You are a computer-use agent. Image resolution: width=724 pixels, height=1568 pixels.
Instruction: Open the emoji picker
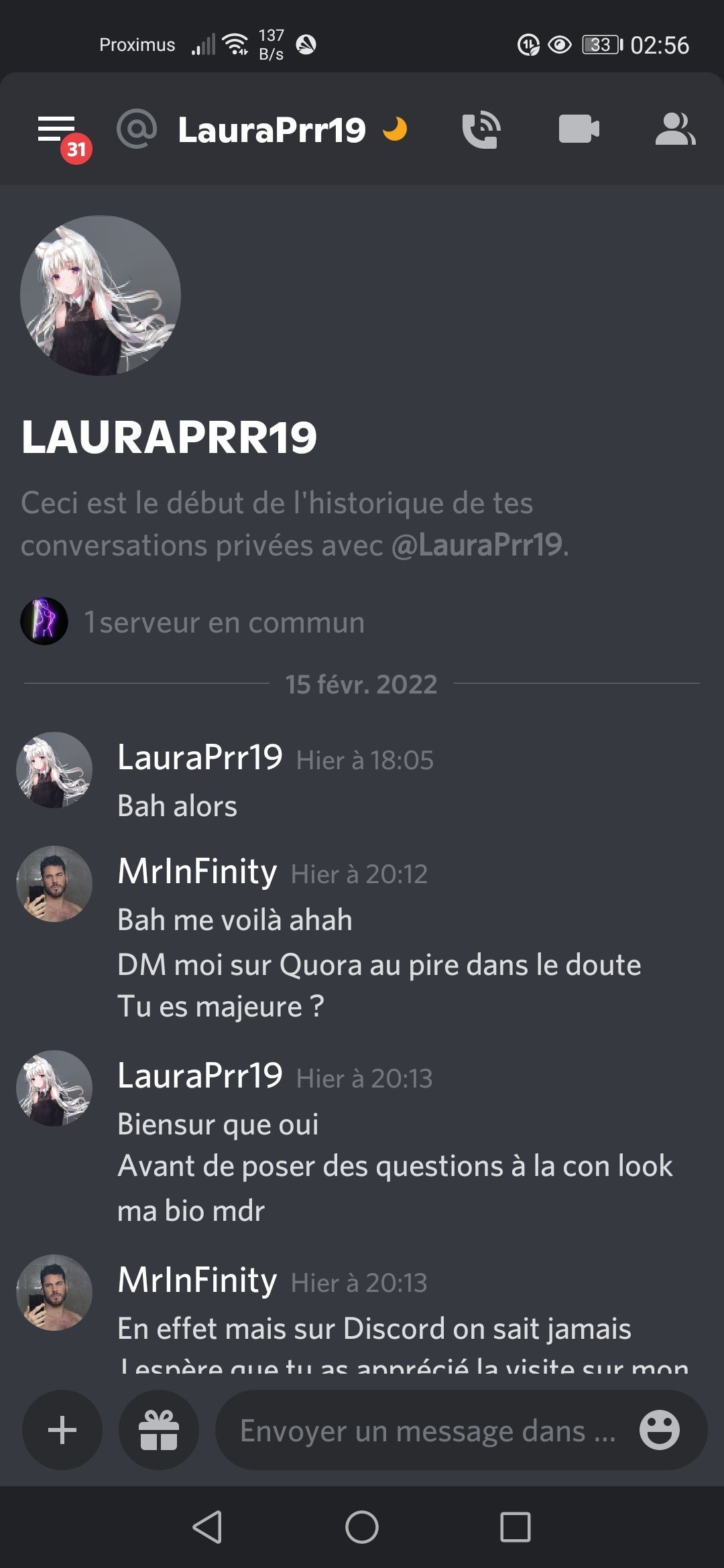pos(659,1430)
